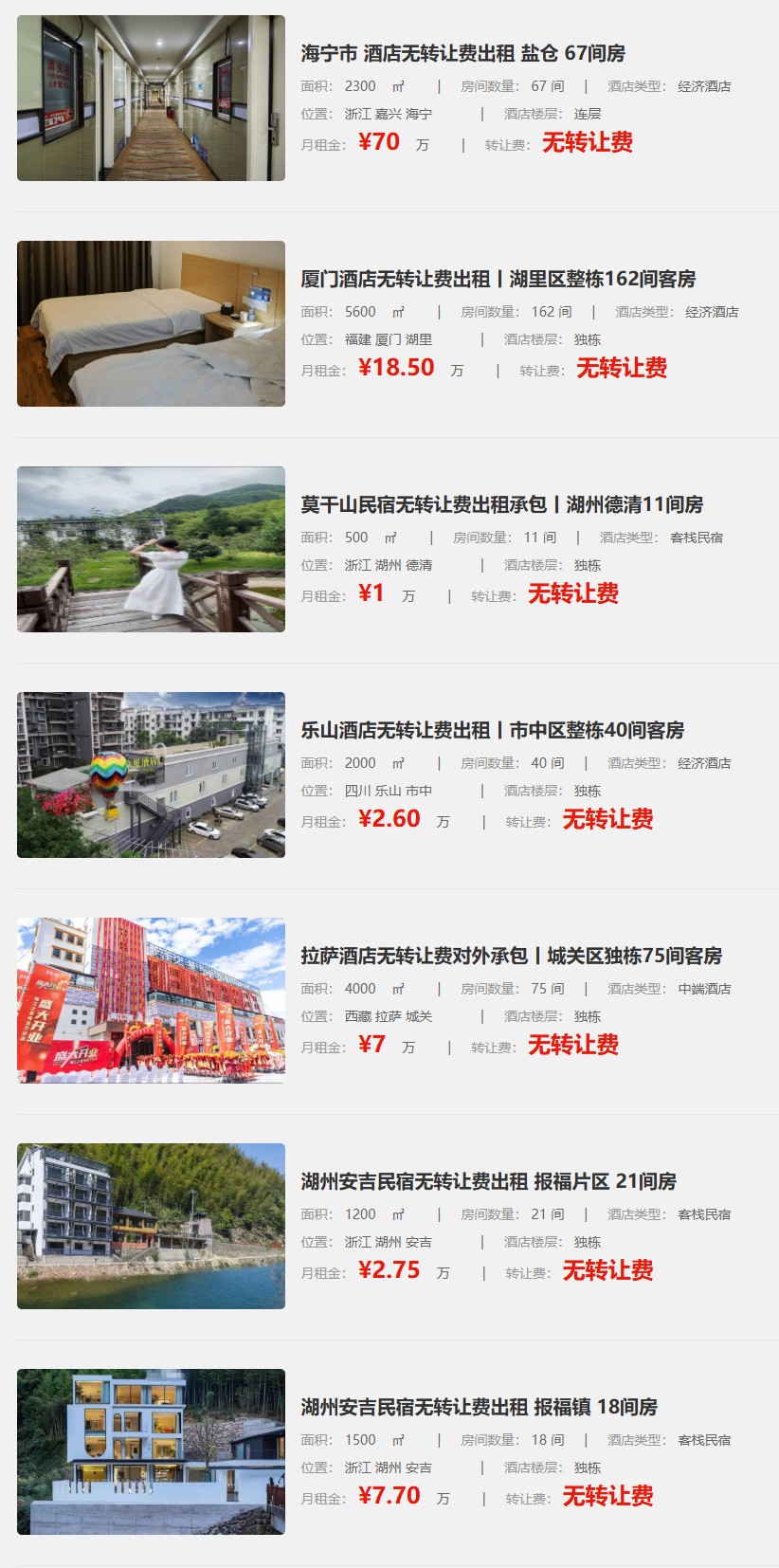Click the ¥70 万 monthly rent price
Viewport: 779px width, 1568px height.
[x=378, y=144]
